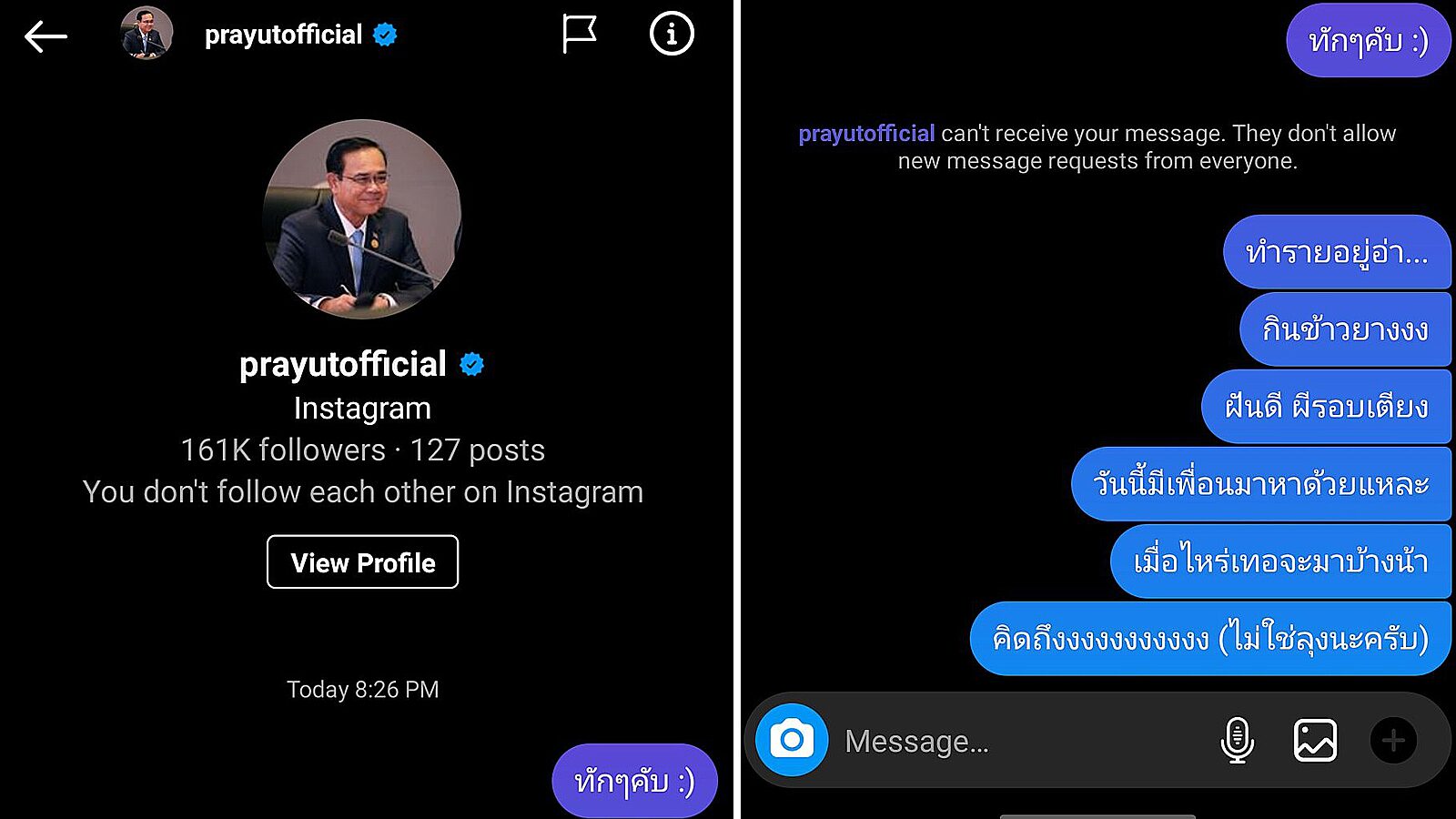Screen dimensions: 1456x819
Task: Open the camera from the message bar
Action: 792,740
